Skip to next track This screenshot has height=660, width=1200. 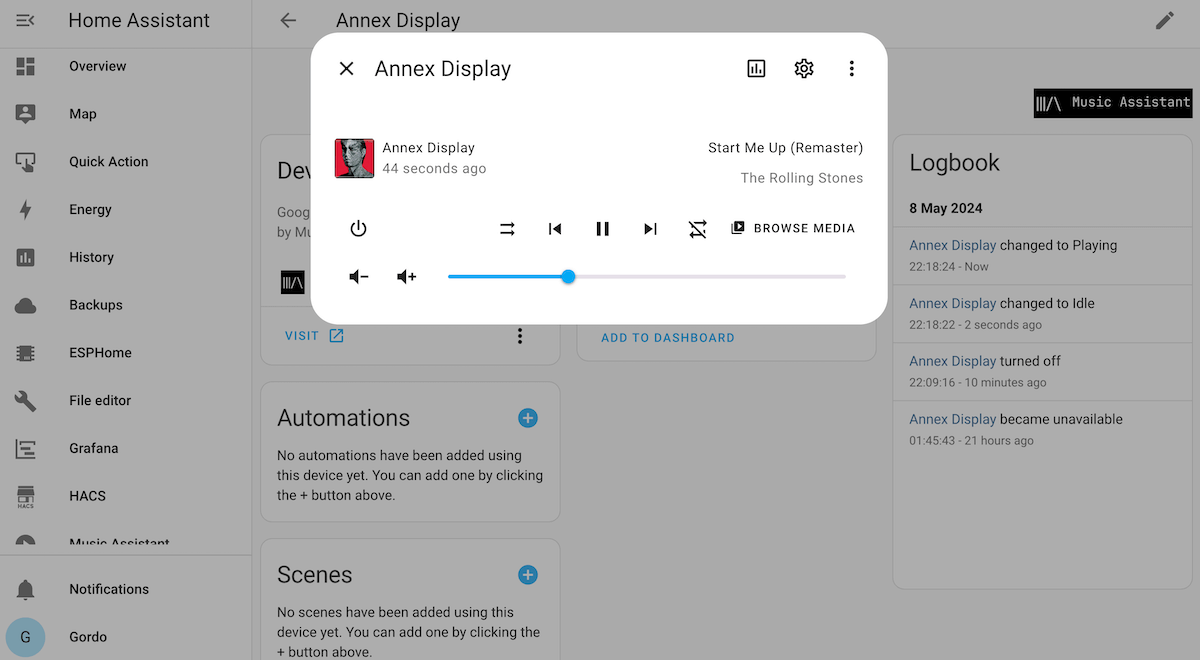point(651,229)
